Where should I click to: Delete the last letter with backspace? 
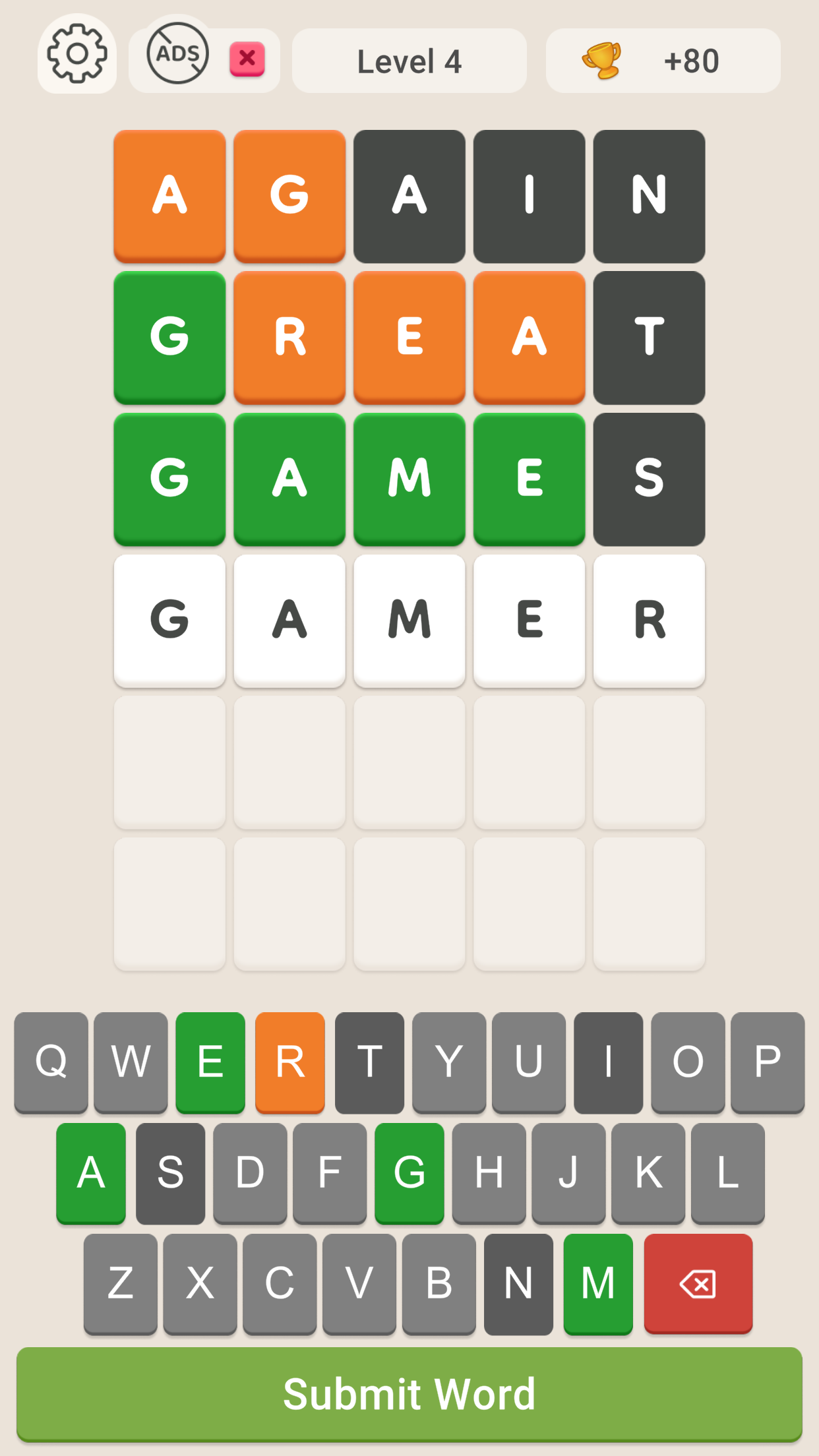click(x=698, y=1284)
